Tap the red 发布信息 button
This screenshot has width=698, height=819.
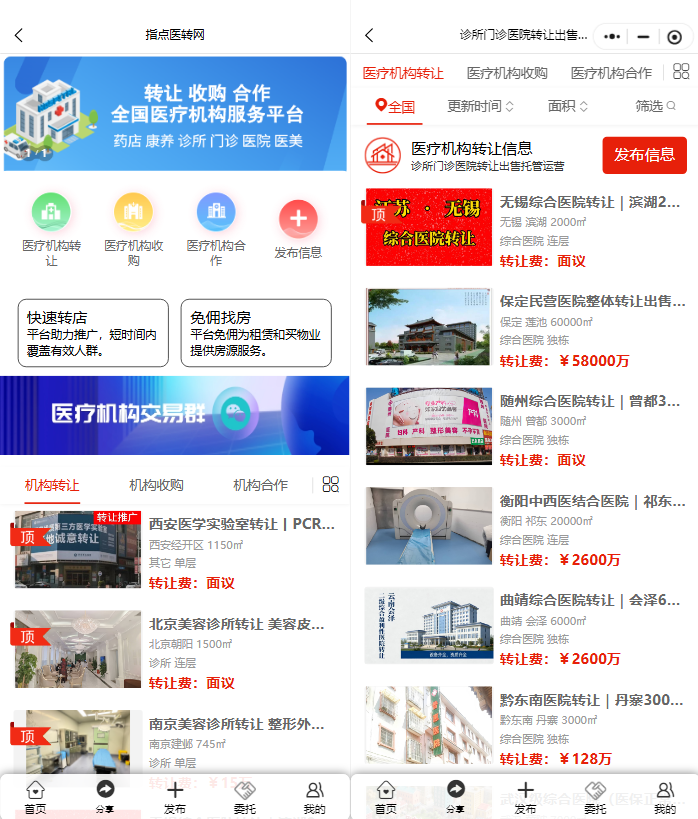tap(644, 155)
